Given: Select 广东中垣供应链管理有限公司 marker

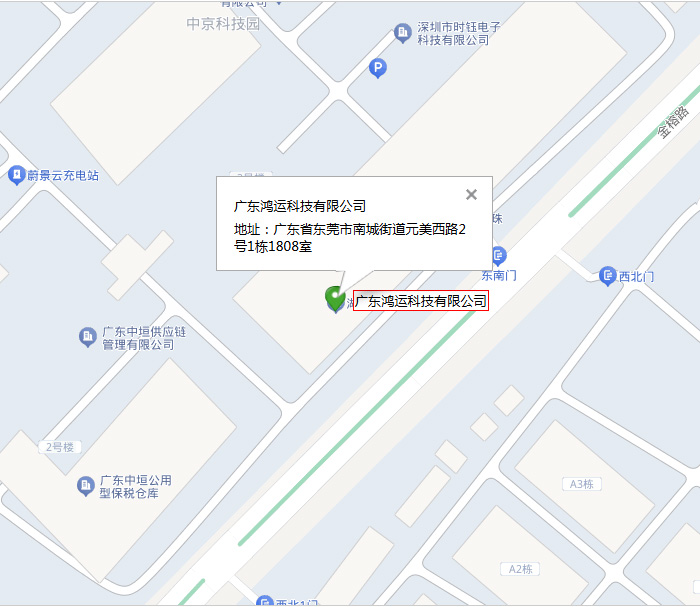Looking at the screenshot, I should (88, 336).
